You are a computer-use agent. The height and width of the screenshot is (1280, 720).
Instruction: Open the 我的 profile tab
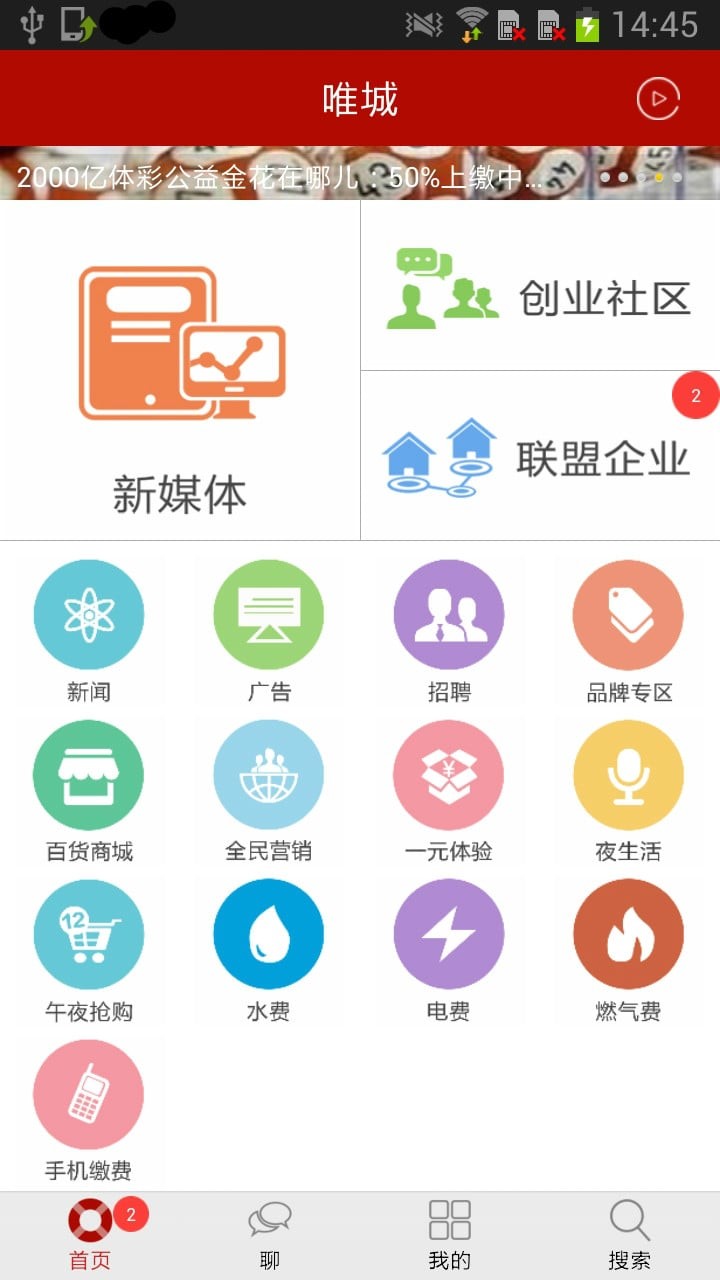coord(450,1230)
